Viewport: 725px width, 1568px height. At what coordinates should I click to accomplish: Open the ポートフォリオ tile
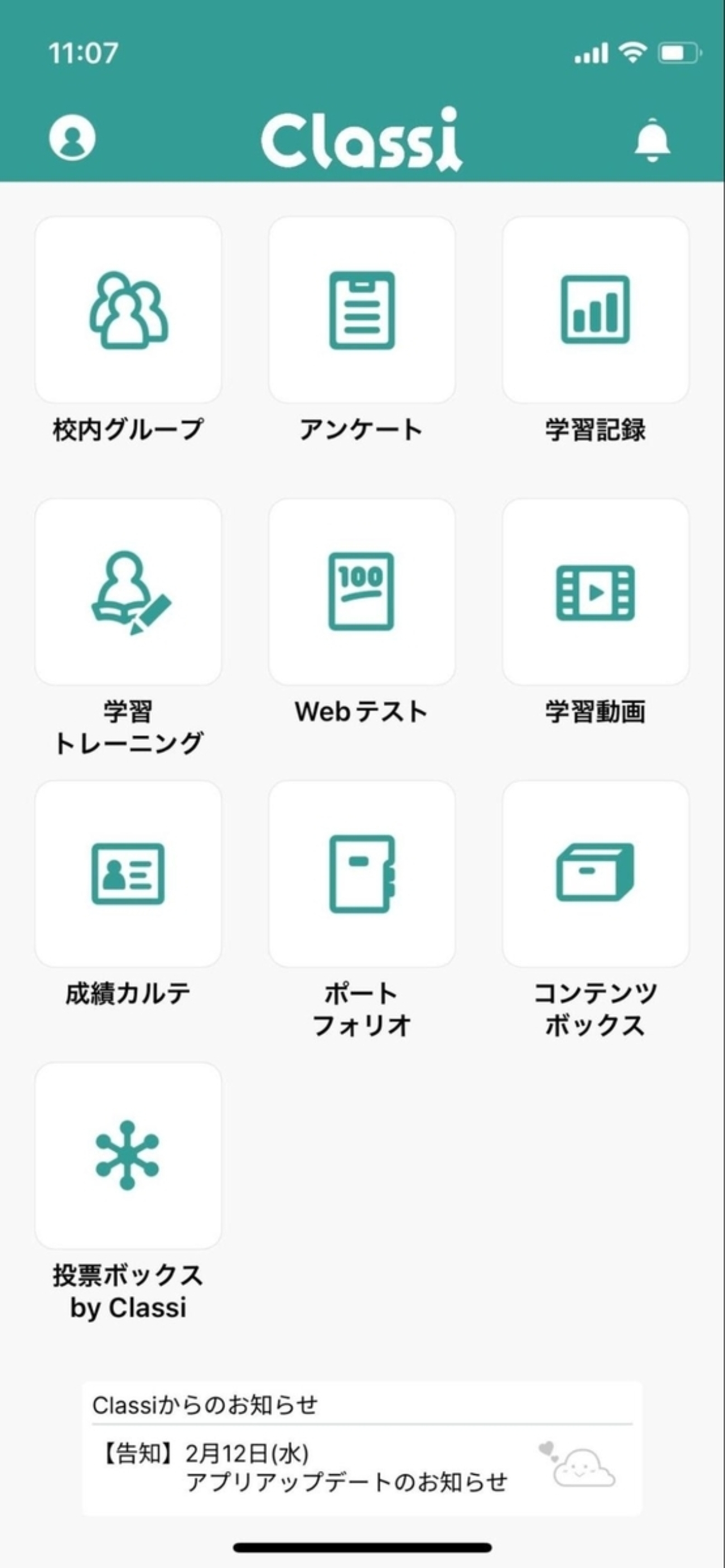coord(362,874)
